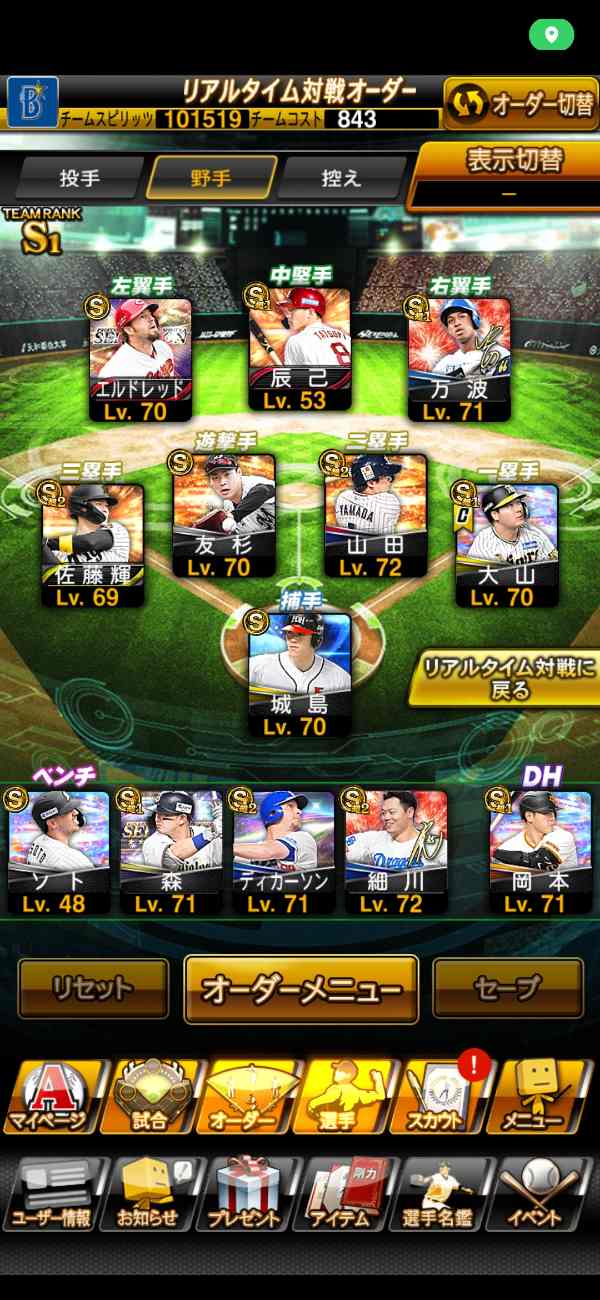Select DH 岡本 player card
The width and height of the screenshot is (600, 1300).
coord(539,852)
